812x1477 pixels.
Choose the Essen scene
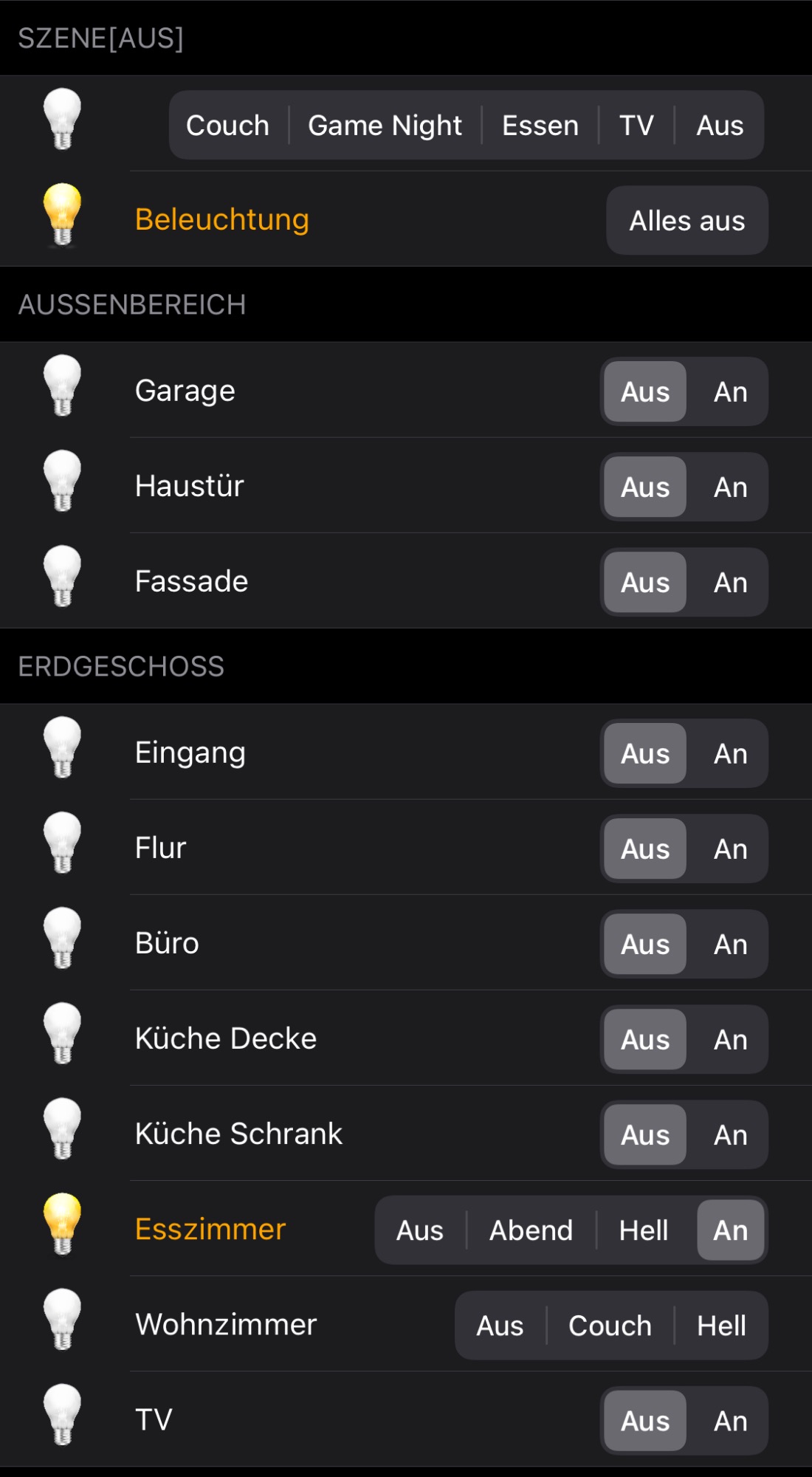tap(540, 126)
